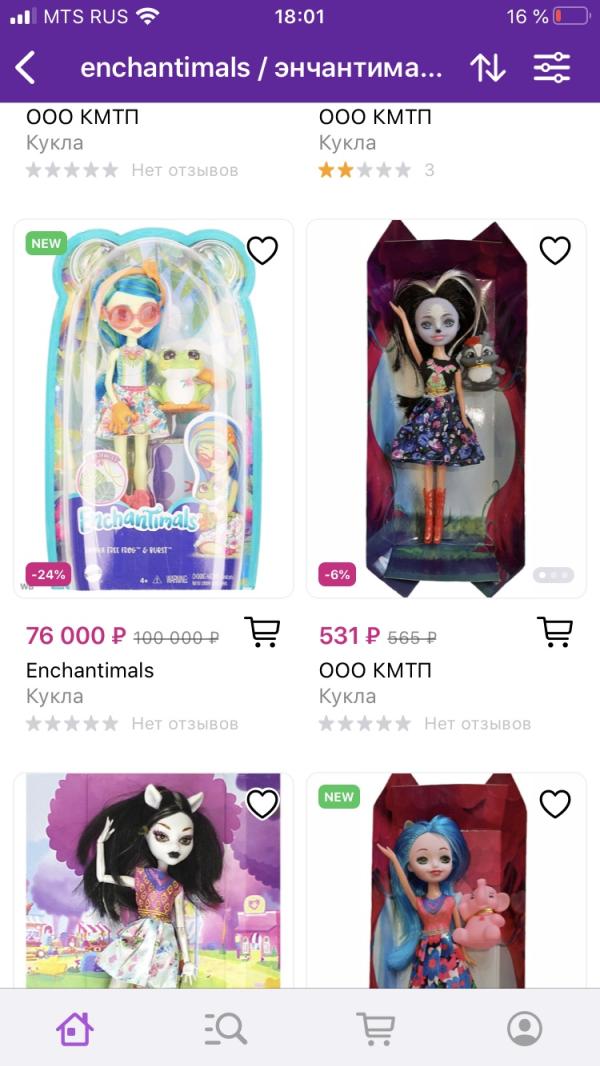Open the black-haired doll in the white dress
Image resolution: width=600 pixels, height=1066 pixels.
tap(153, 890)
